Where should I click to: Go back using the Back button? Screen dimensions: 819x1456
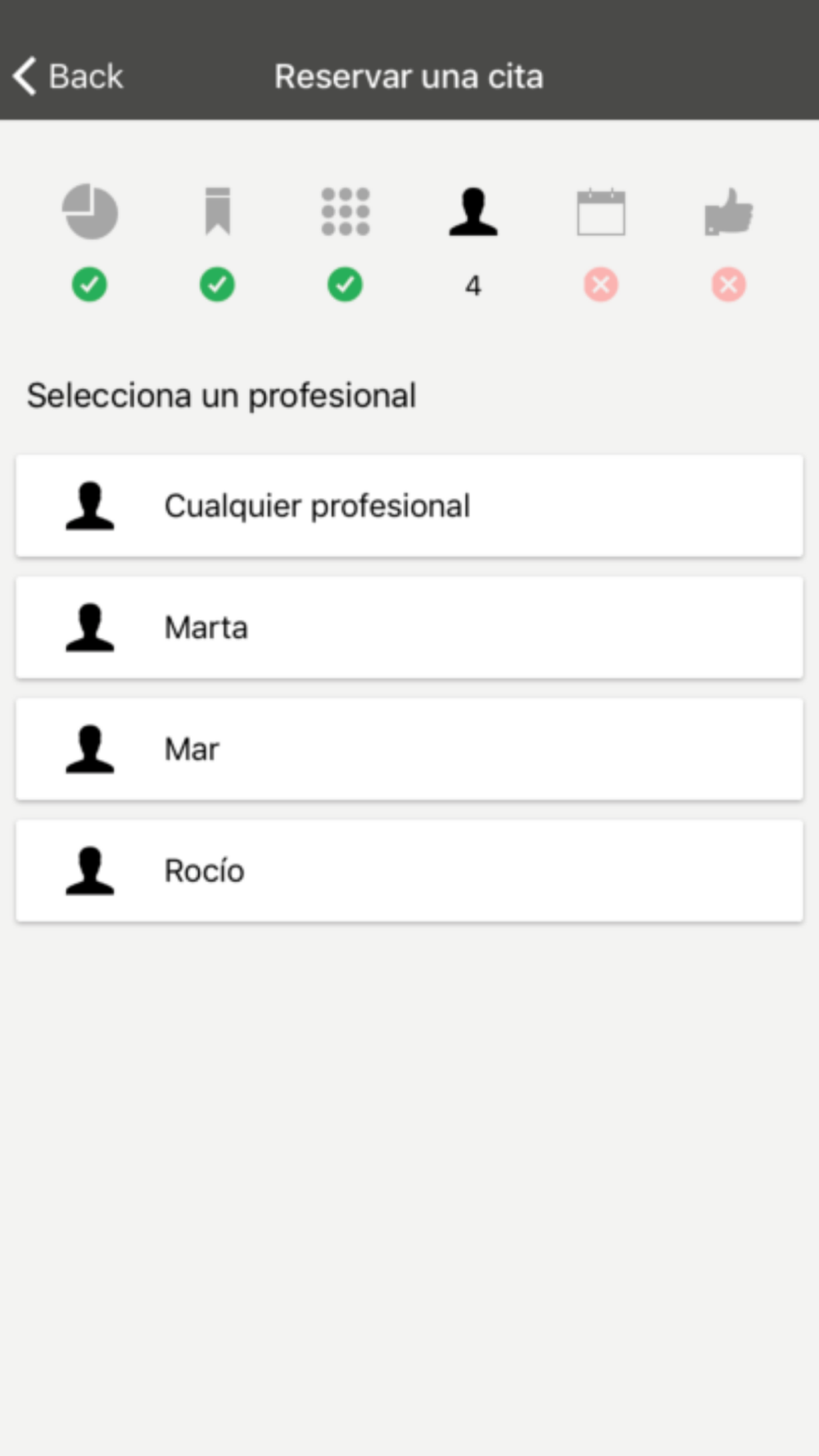click(68, 76)
